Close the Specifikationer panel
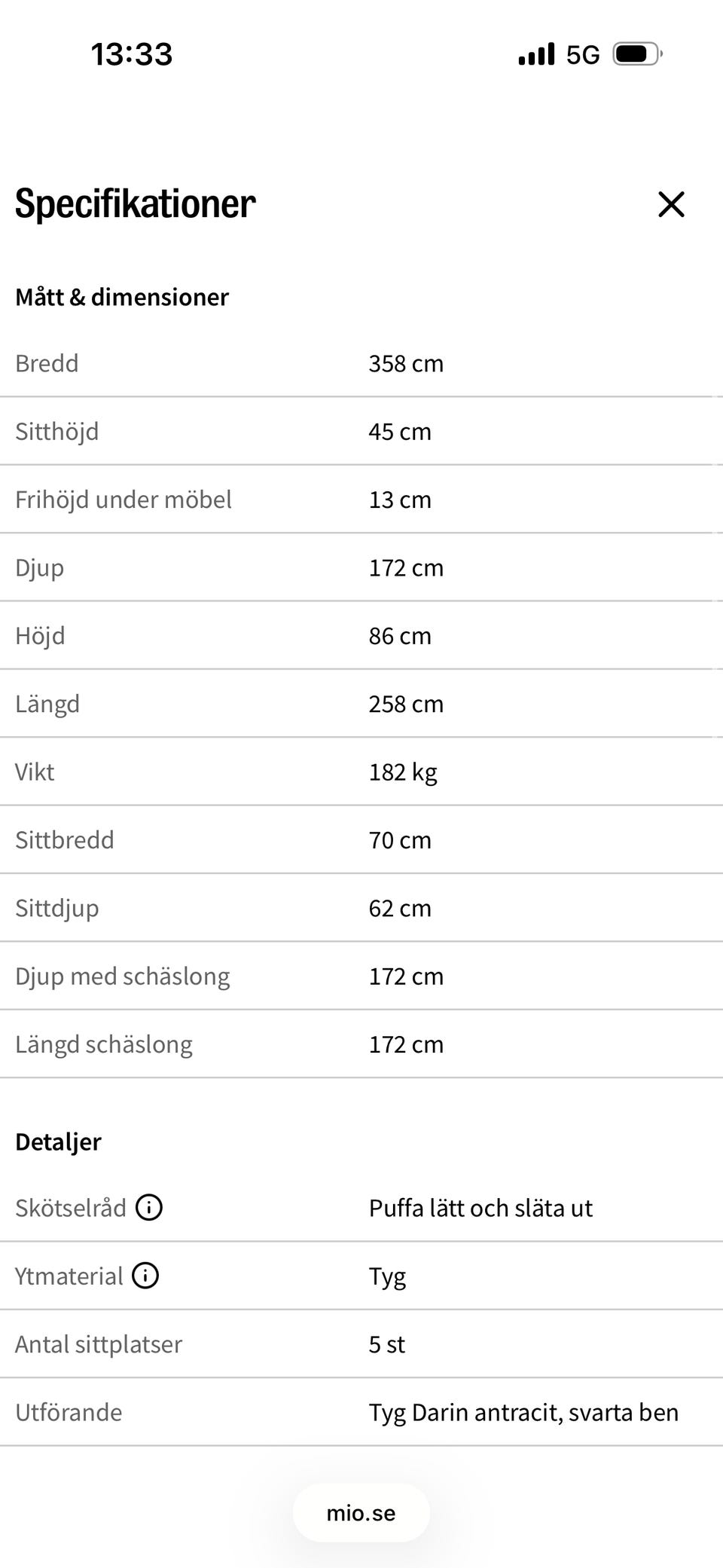The image size is (723, 1568). [671, 204]
